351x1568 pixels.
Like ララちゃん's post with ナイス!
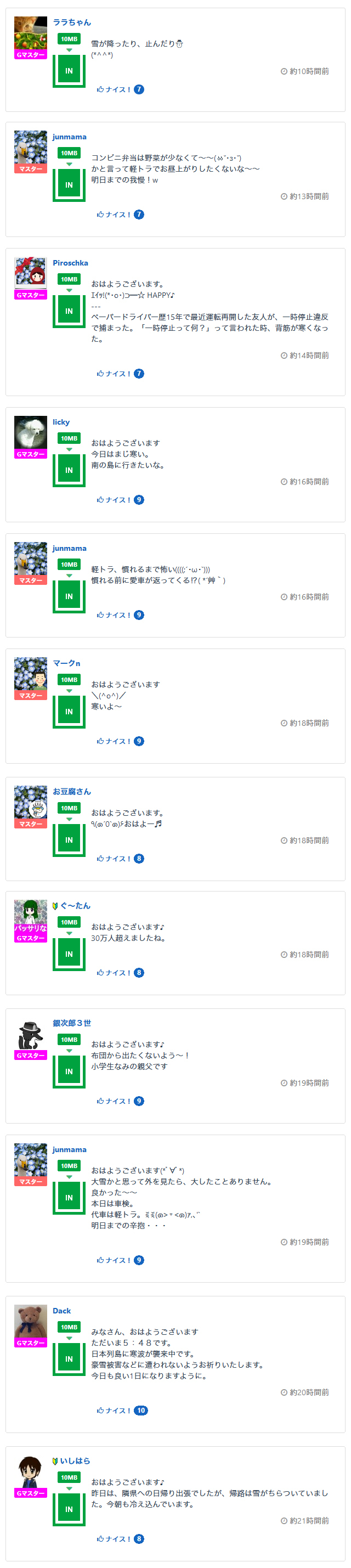click(113, 89)
